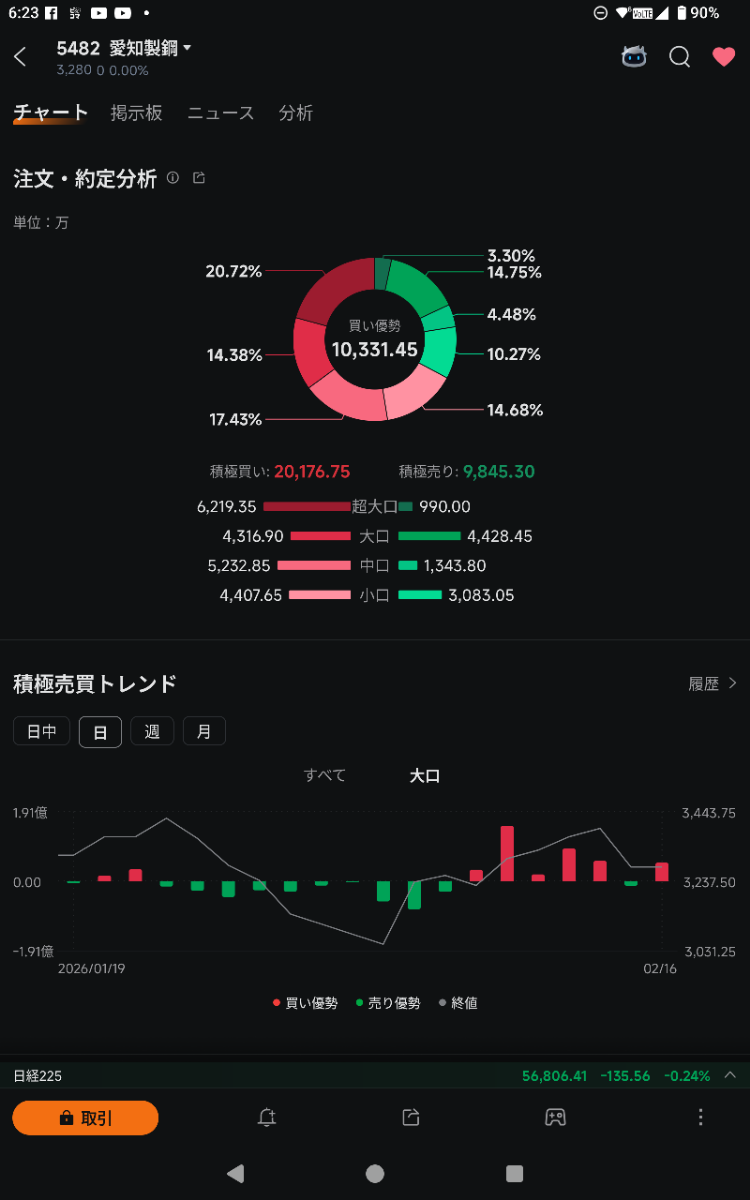This screenshot has height=1200, width=750.
Task: Switch to the ニュース tab
Action: pos(221,113)
